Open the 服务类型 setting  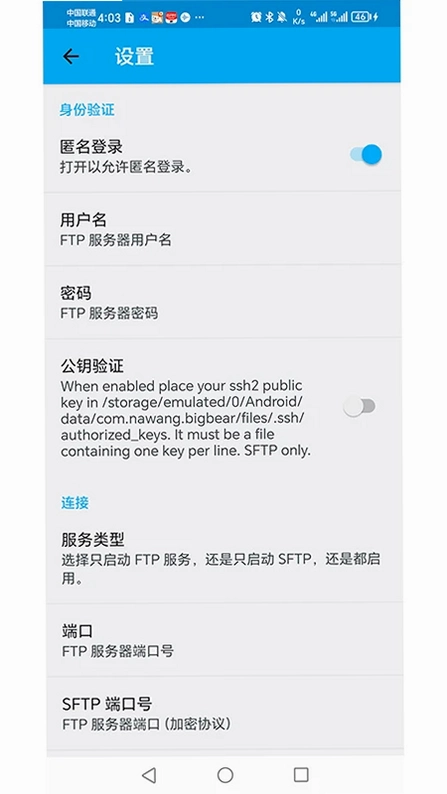[x=223, y=558]
